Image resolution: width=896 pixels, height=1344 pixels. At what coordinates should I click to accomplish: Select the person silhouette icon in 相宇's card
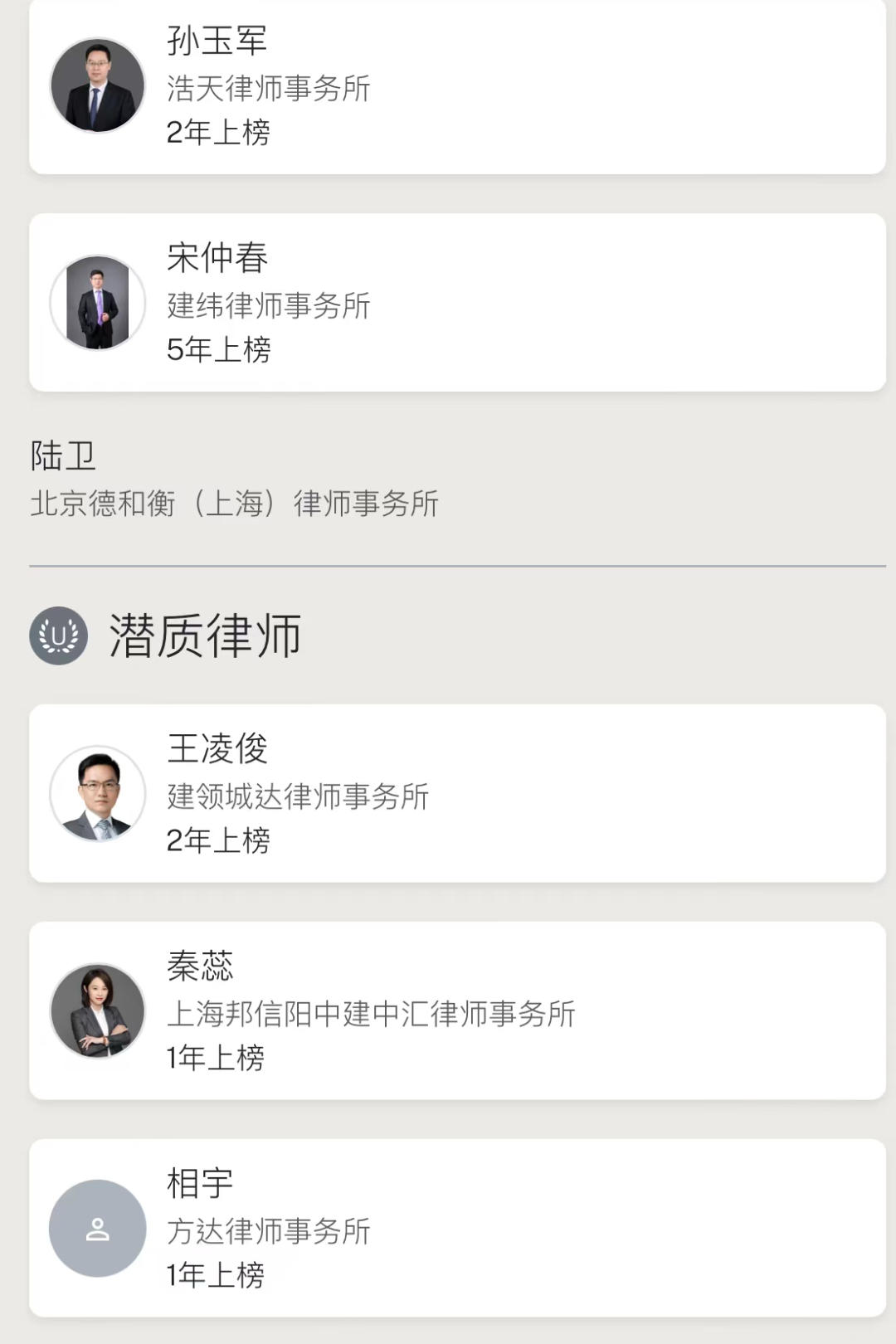click(x=98, y=1228)
